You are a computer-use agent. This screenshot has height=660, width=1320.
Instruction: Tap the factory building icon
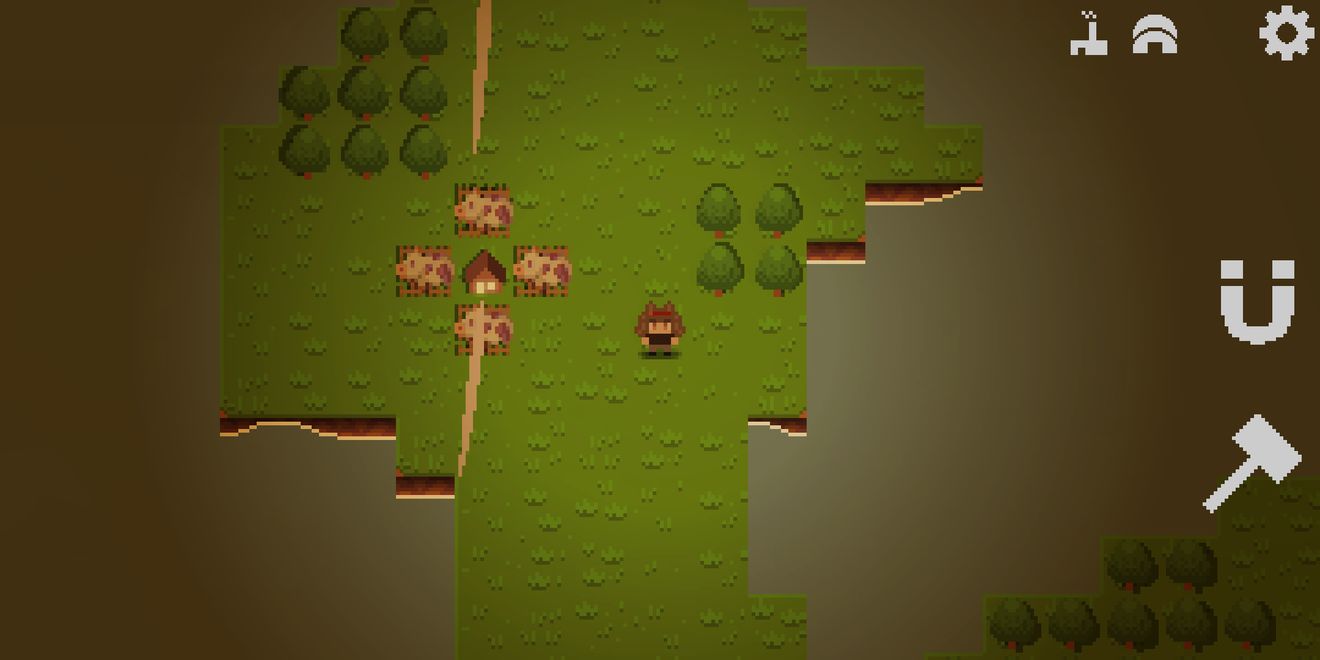click(x=1089, y=35)
